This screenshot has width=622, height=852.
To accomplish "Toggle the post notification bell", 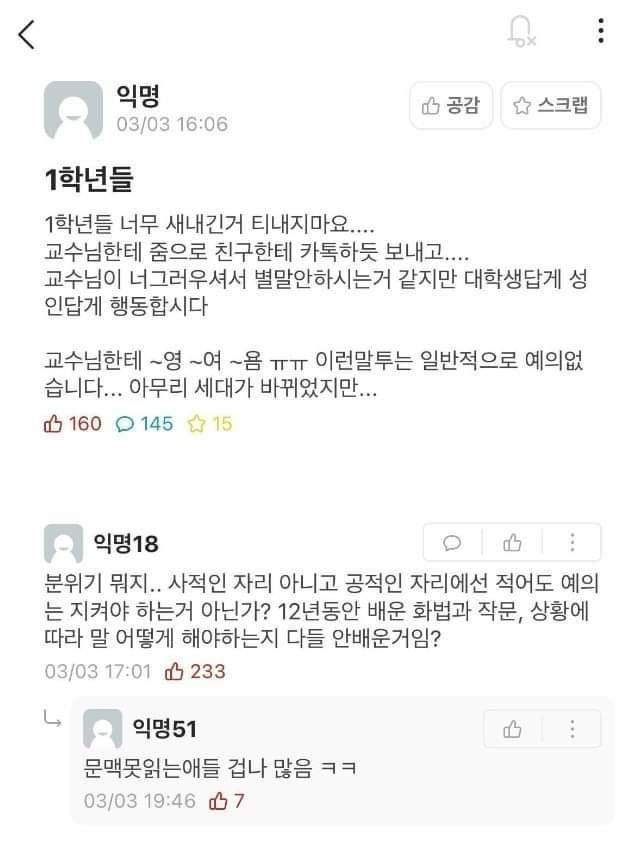I will 521,33.
